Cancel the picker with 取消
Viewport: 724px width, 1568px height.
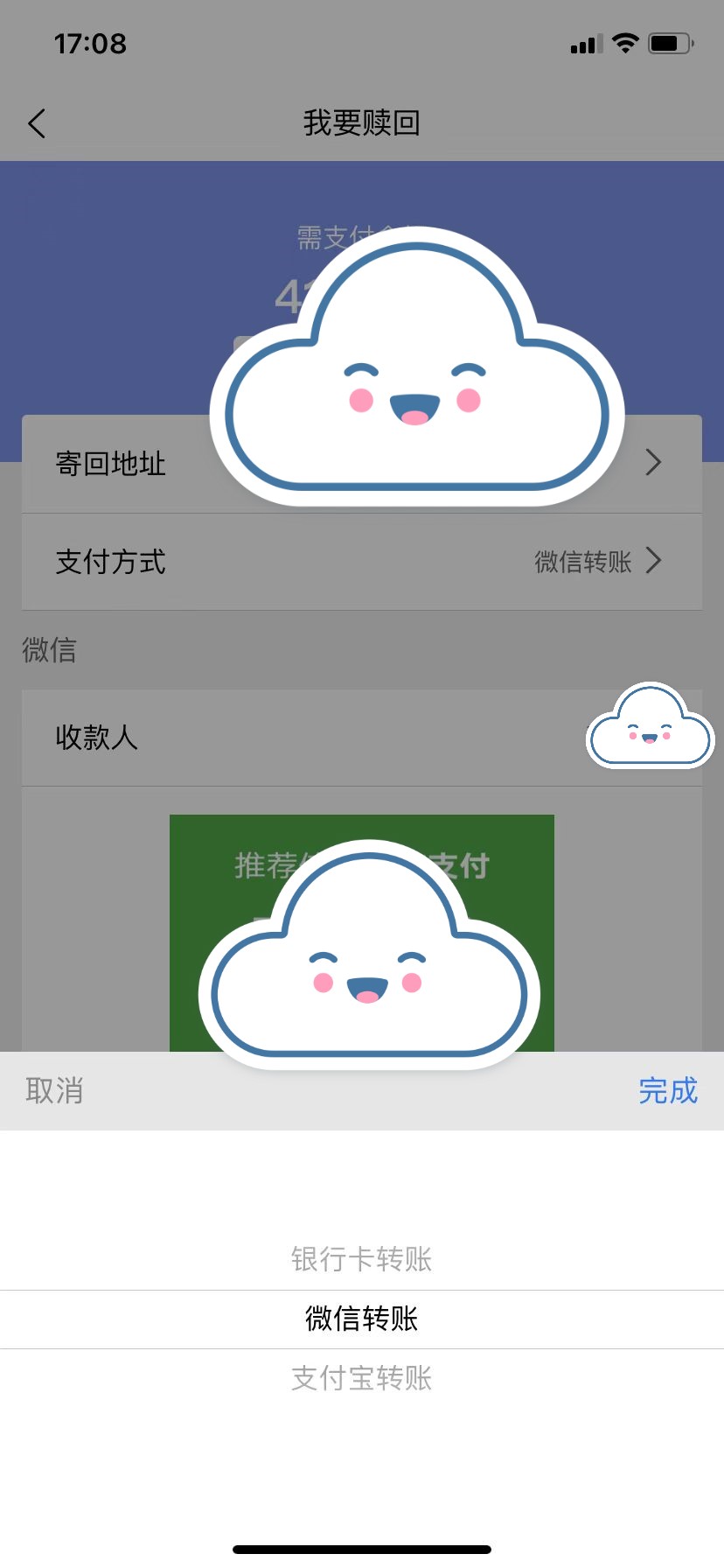(54, 1091)
